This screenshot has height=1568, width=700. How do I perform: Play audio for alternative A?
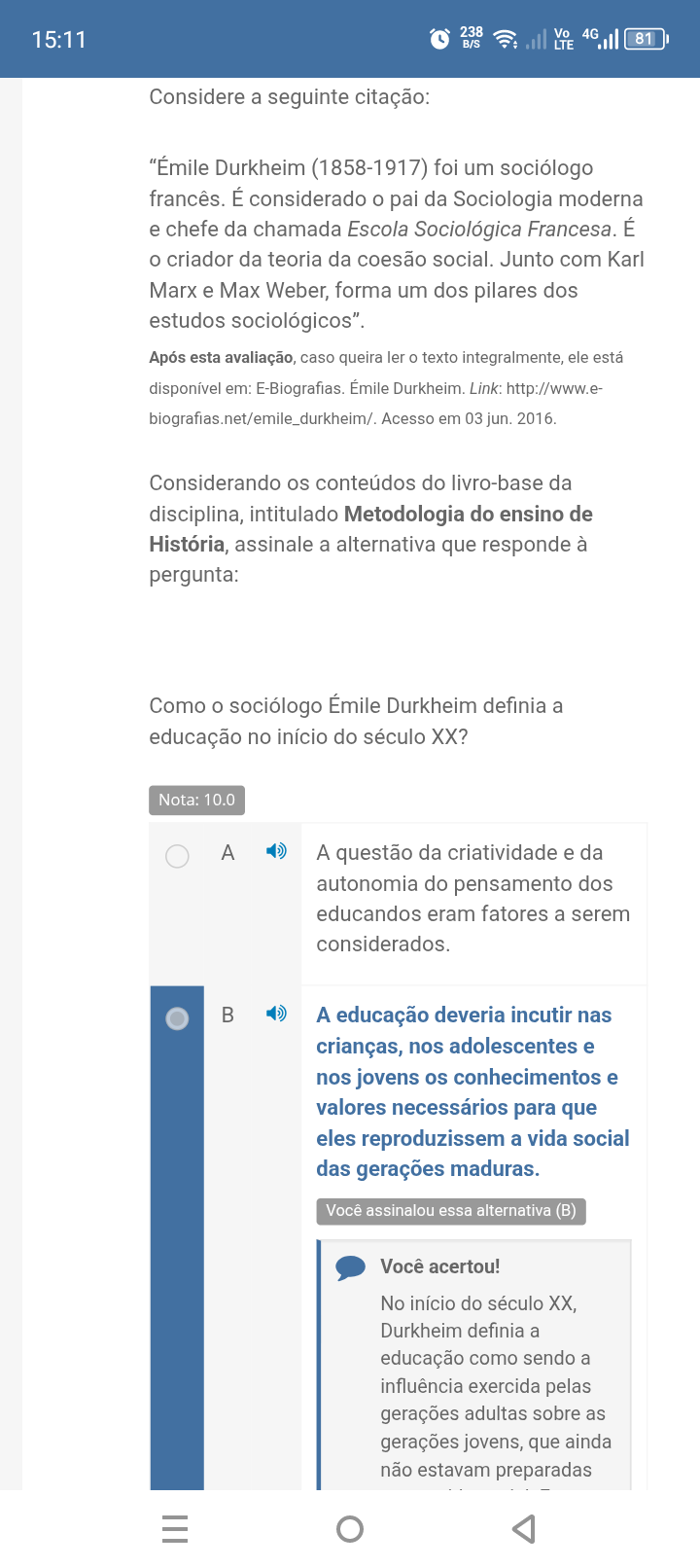point(276,852)
